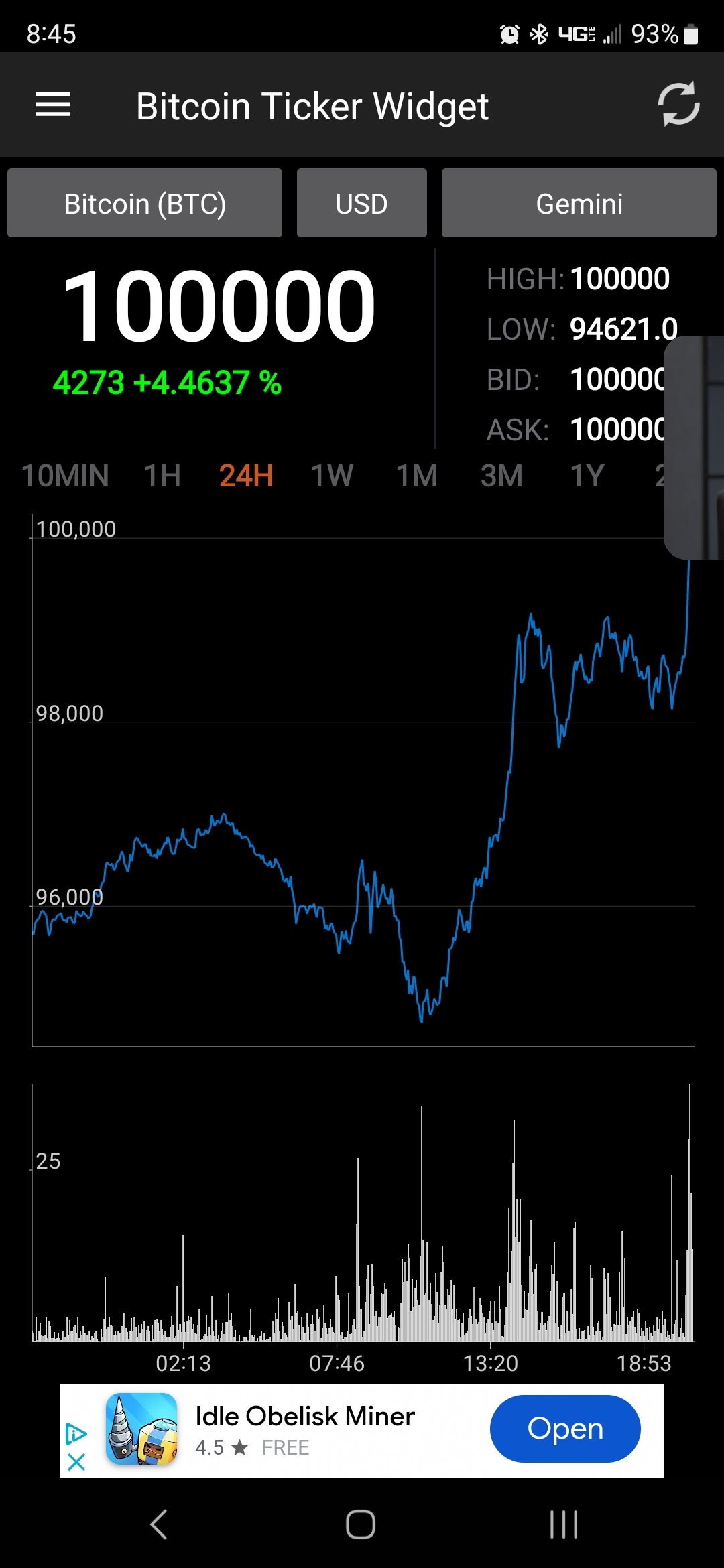The image size is (724, 1568).
Task: Go to the home screen
Action: [x=361, y=1524]
